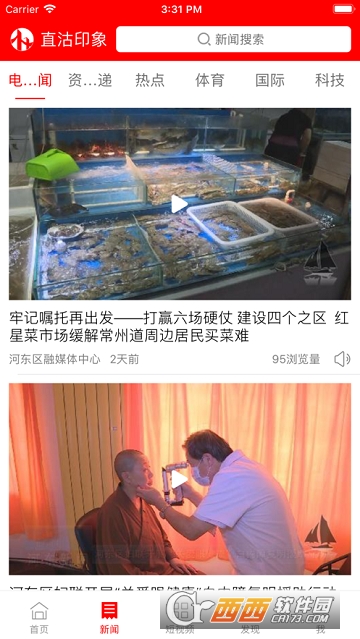Play the eye examination video
The width and height of the screenshot is (360, 639).
pyautogui.click(x=179, y=479)
